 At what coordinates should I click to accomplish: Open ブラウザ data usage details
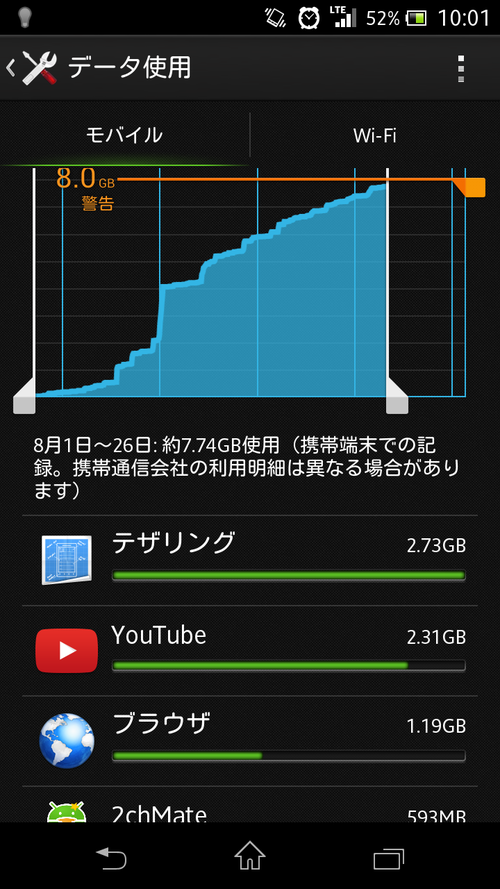tap(250, 741)
